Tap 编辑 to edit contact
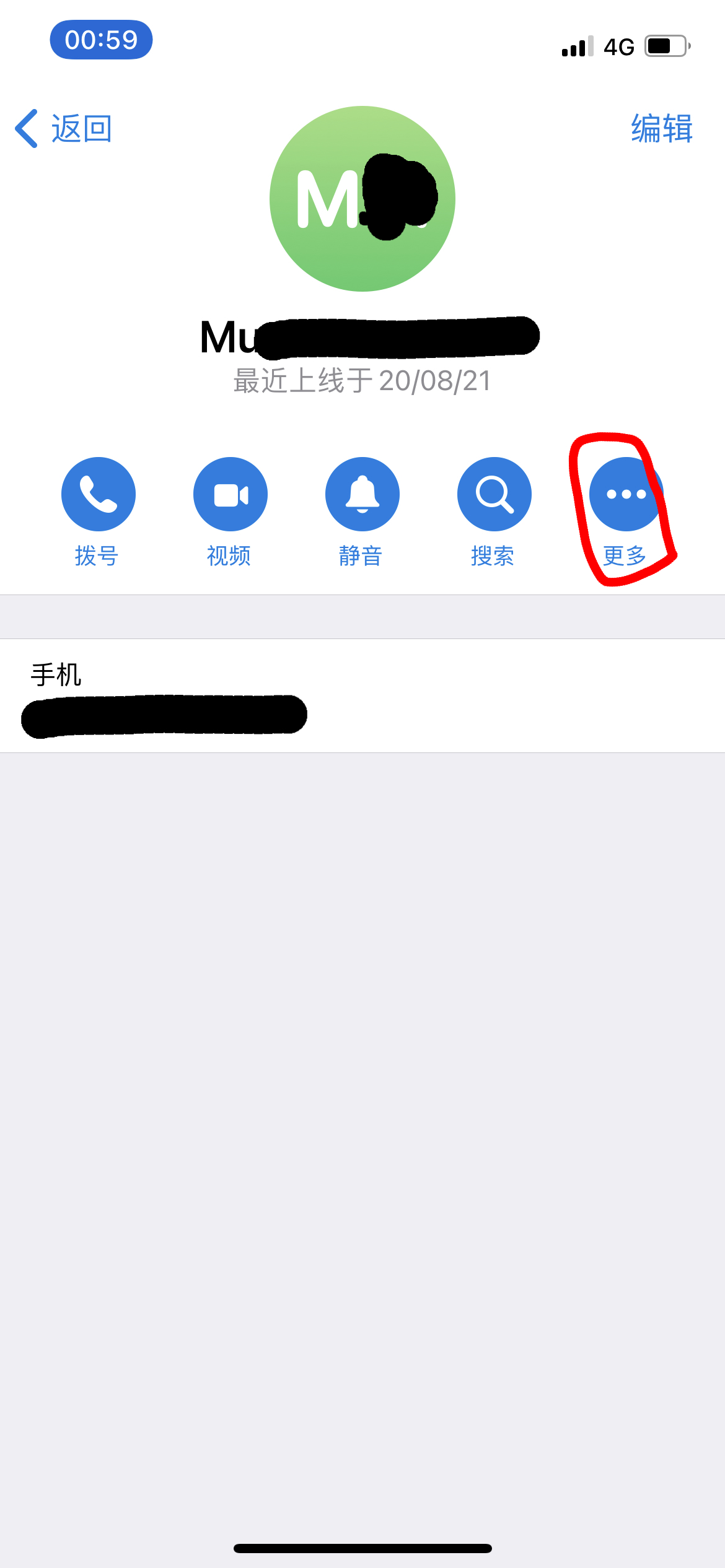Viewport: 725px width, 1568px height. (661, 129)
